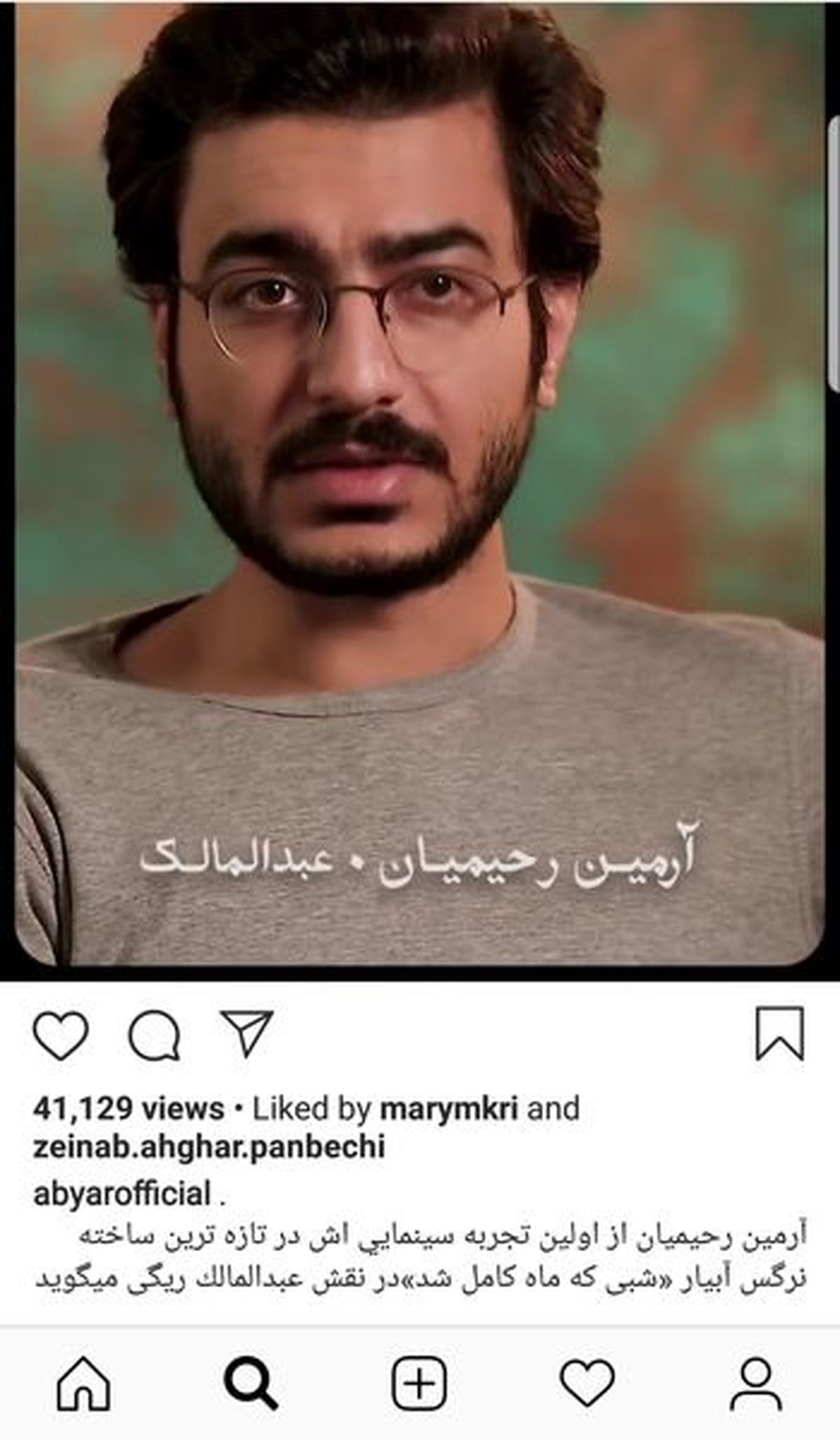Screen dimensions: 840x1440
Task: Open zeinab.ahghar.panbechi's profile
Action: point(209,1147)
